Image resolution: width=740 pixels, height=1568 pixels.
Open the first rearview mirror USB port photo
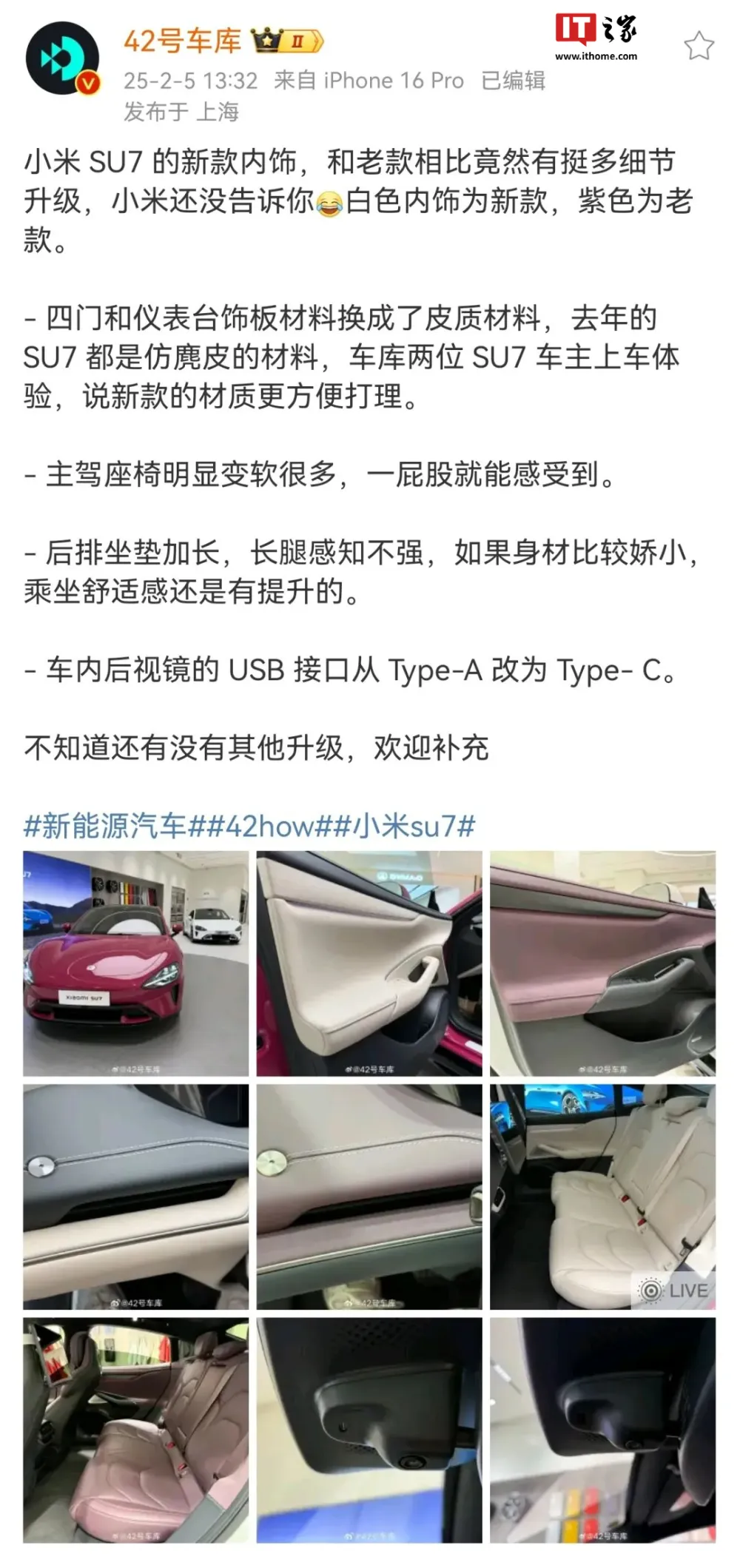(x=369, y=1430)
